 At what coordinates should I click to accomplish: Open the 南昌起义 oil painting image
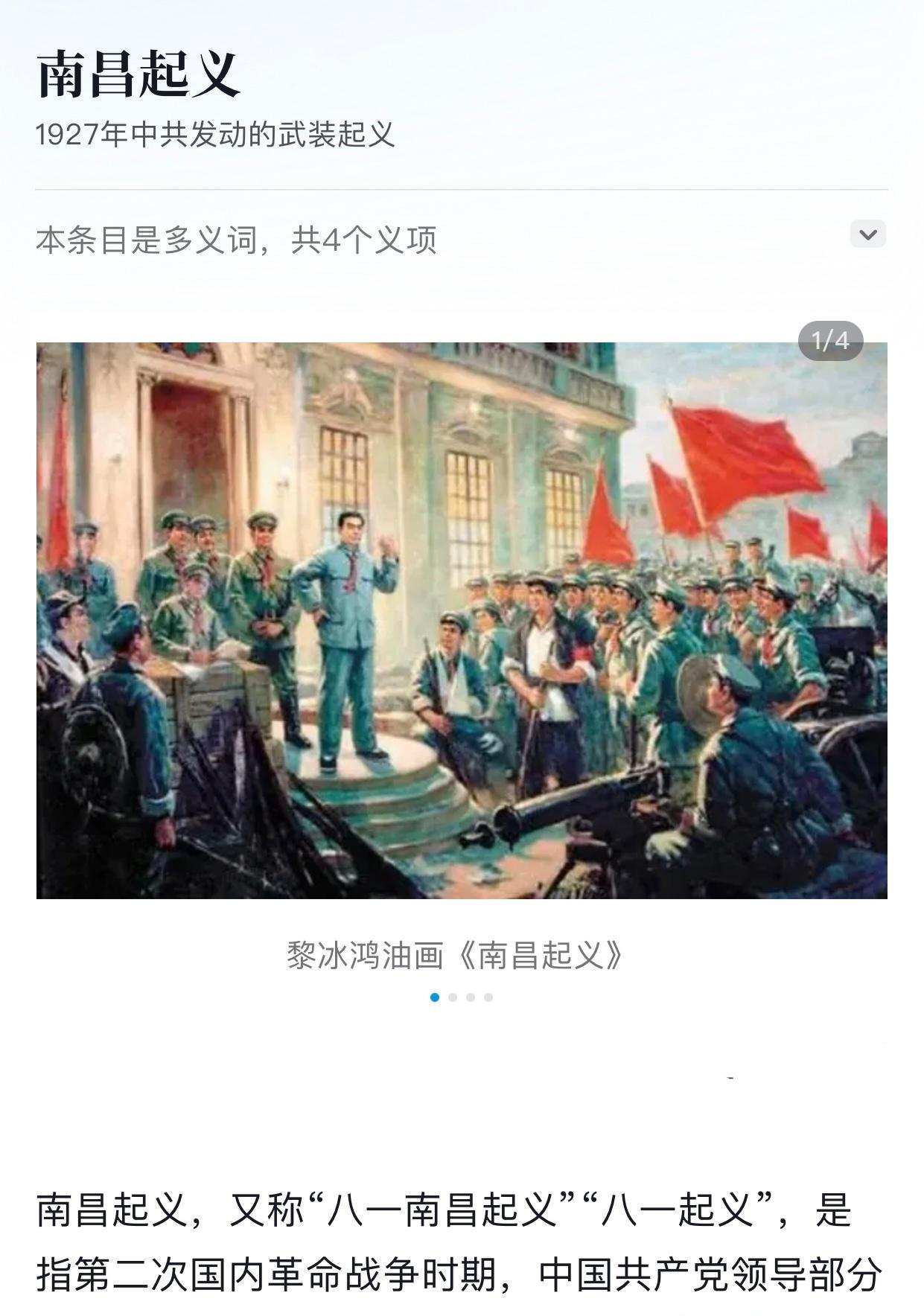462,620
